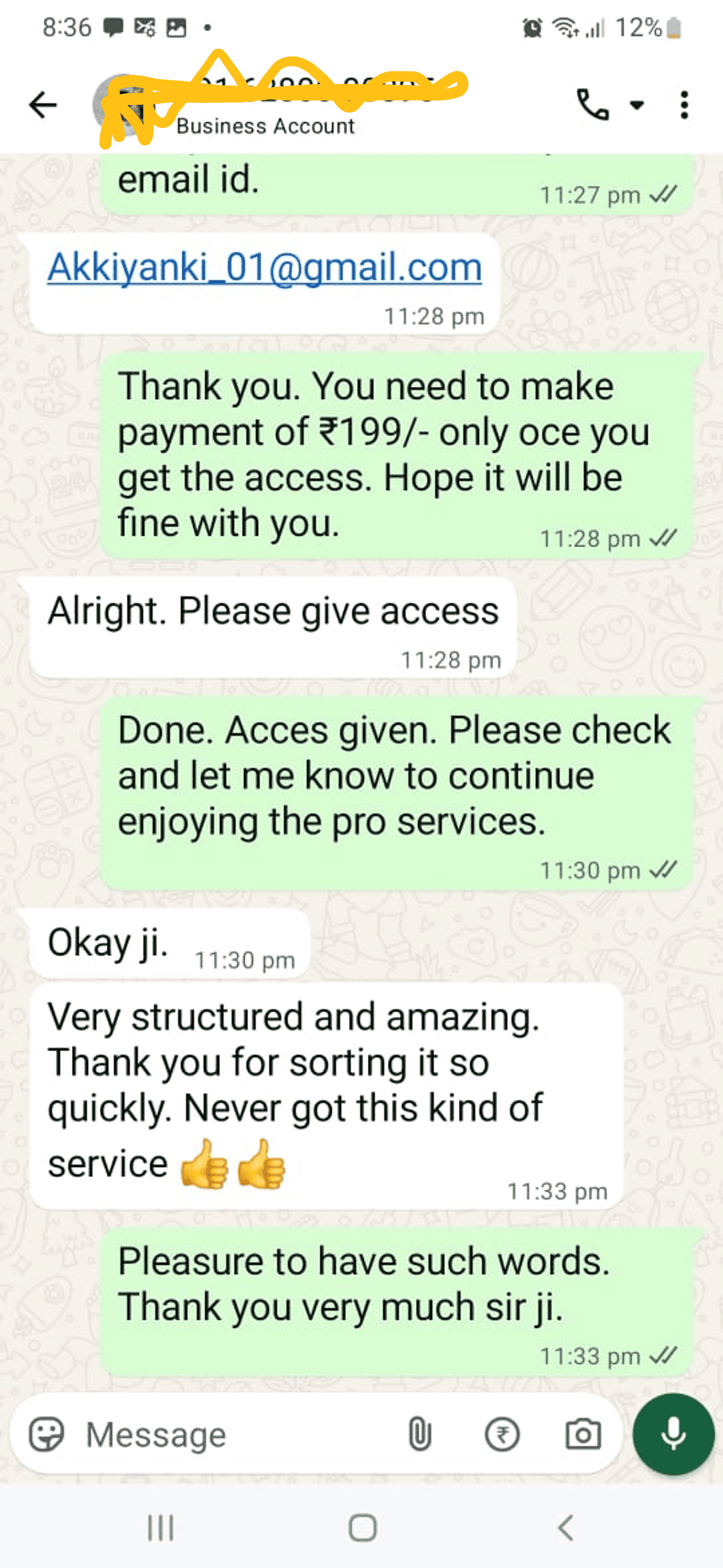723x1568 pixels.
Task: Open the Akkiyanki_01@gmail.com email link
Action: (x=265, y=267)
